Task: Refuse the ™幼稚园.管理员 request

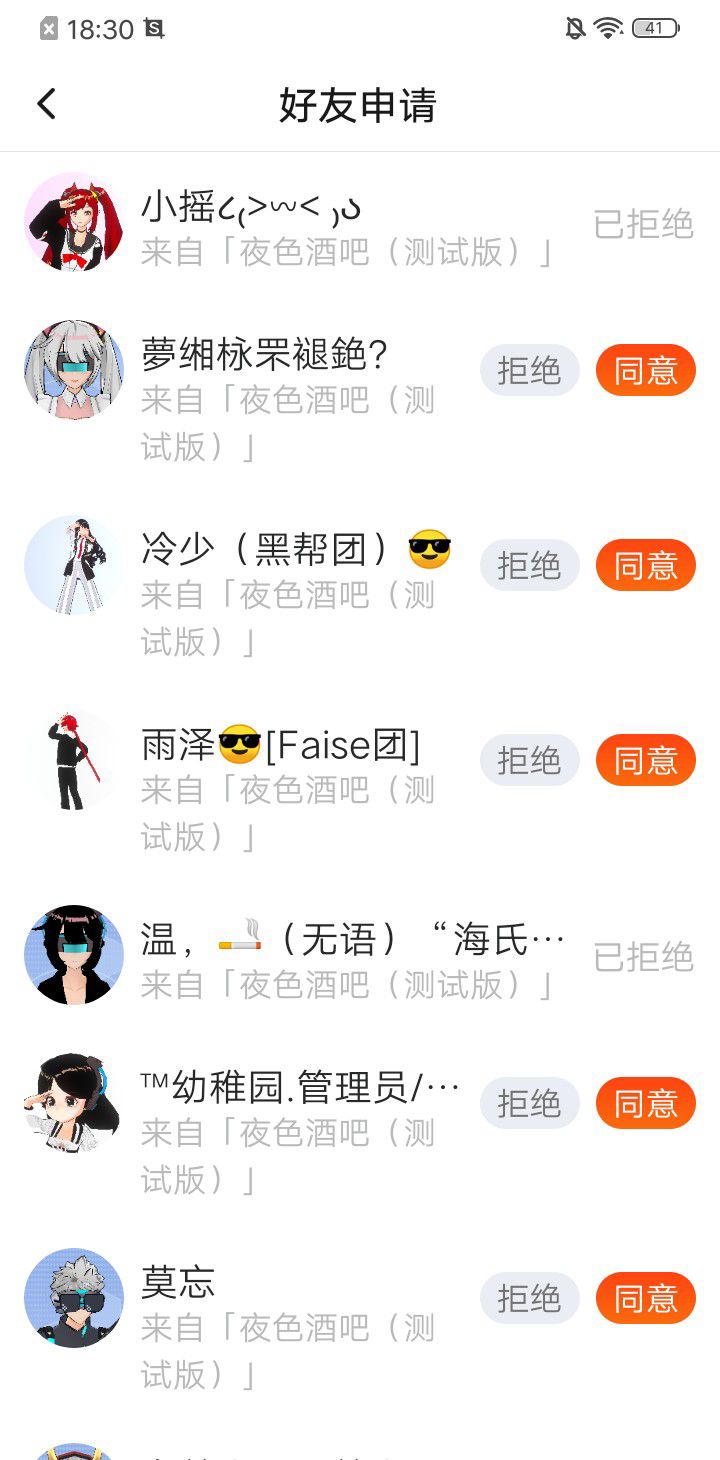Action: click(530, 1104)
